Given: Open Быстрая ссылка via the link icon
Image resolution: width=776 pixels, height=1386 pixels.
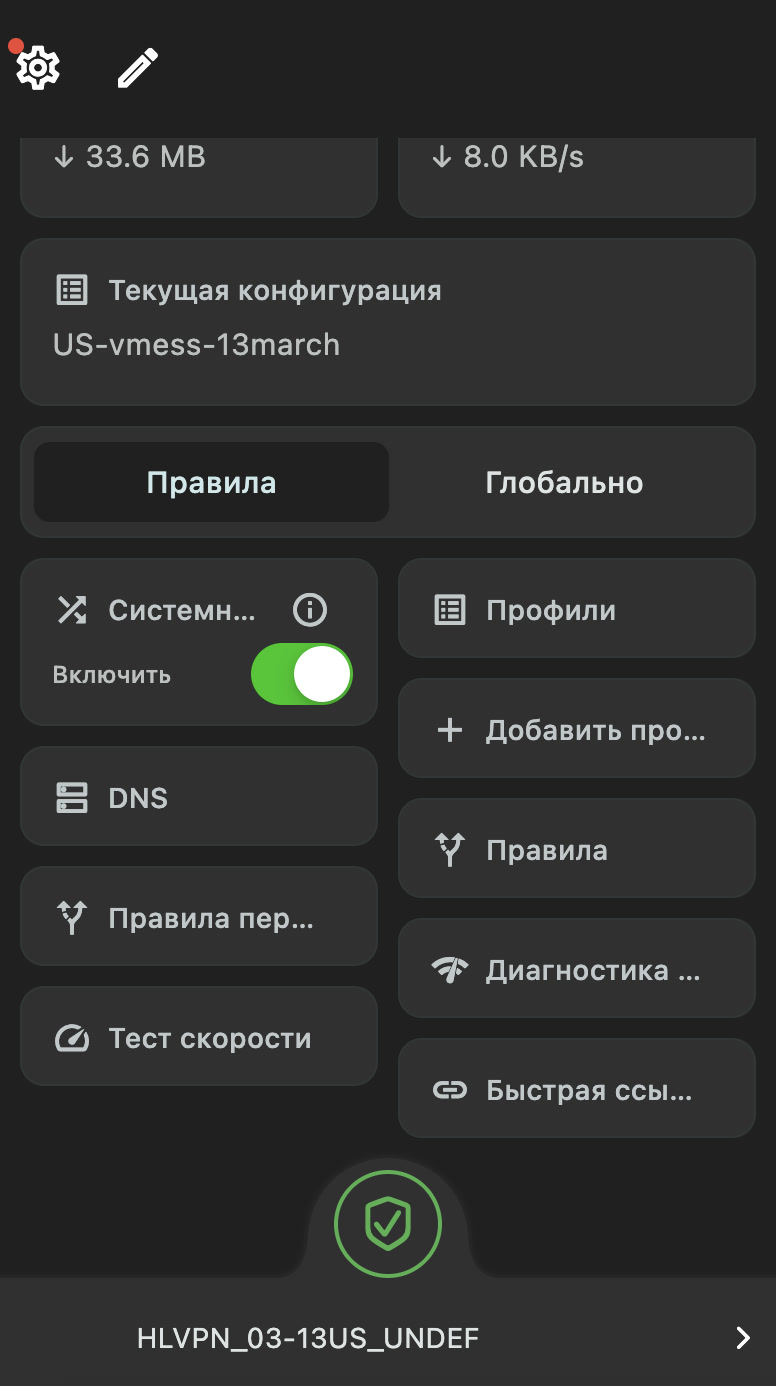Looking at the screenshot, I should [x=452, y=1088].
